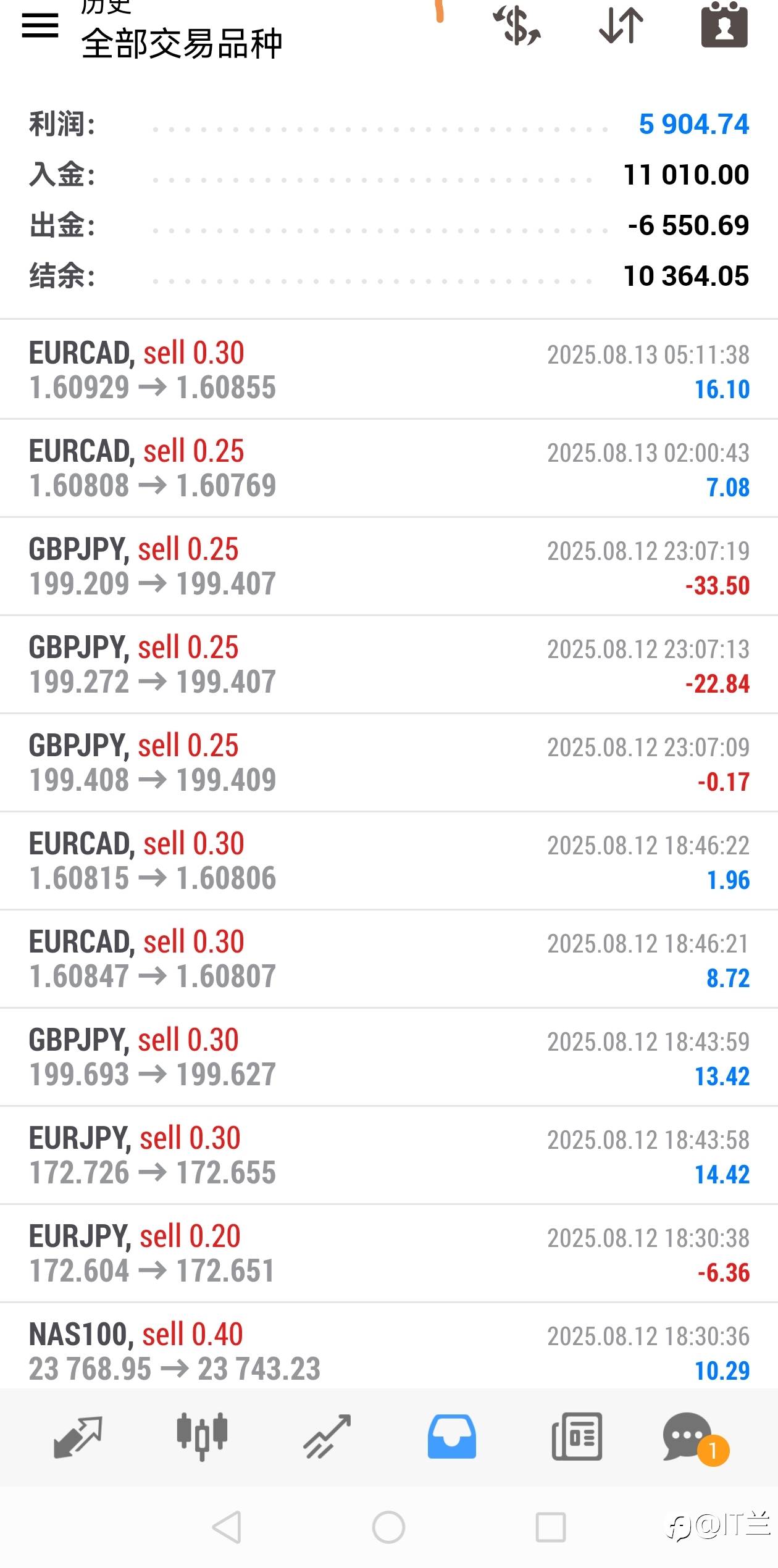Open EURCAD sell 0.30 trade with 16.10 profit
778x1568 pixels.
tap(389, 370)
